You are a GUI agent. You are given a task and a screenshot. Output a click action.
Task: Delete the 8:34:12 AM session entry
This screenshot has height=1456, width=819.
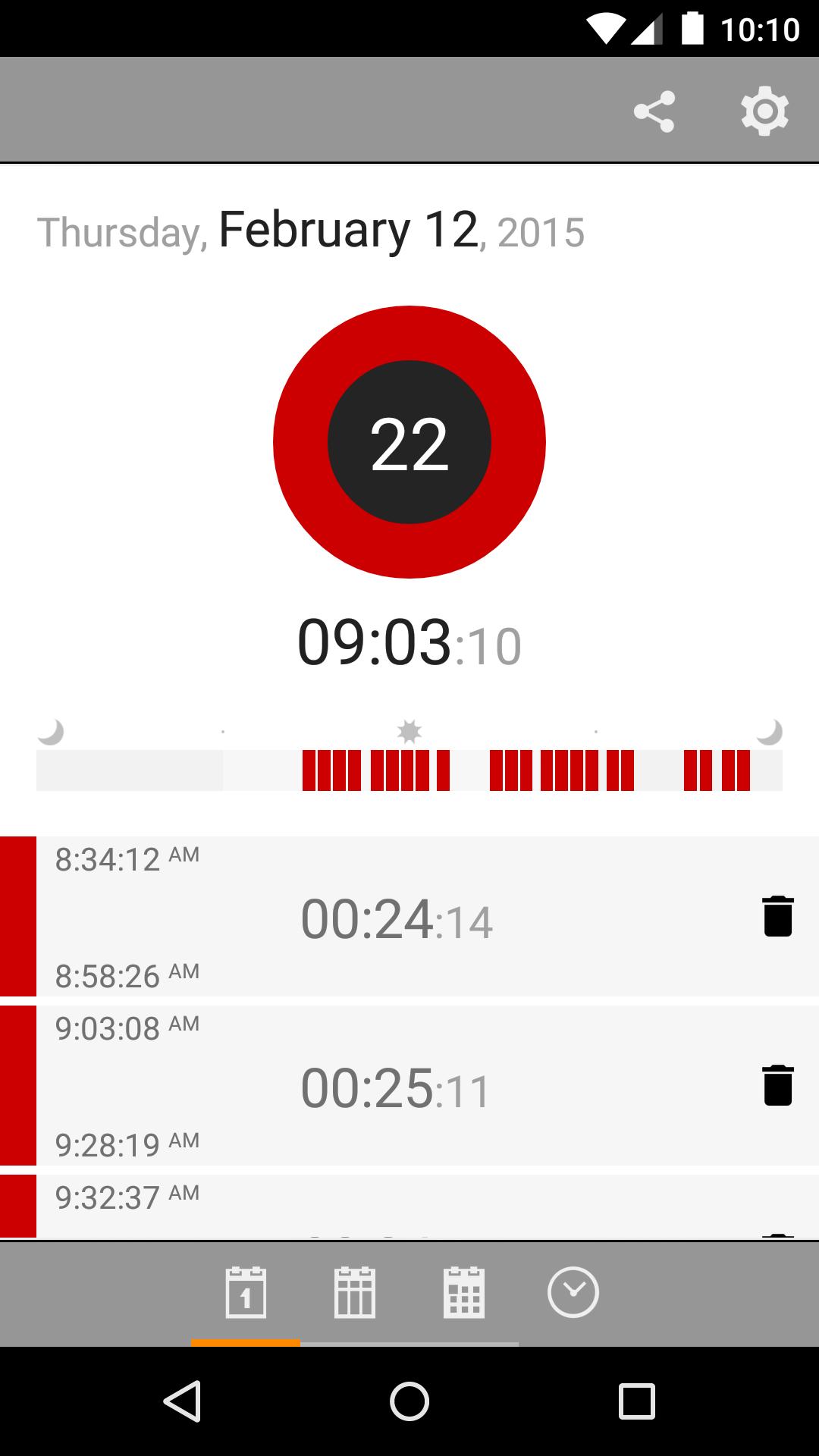pyautogui.click(x=777, y=916)
